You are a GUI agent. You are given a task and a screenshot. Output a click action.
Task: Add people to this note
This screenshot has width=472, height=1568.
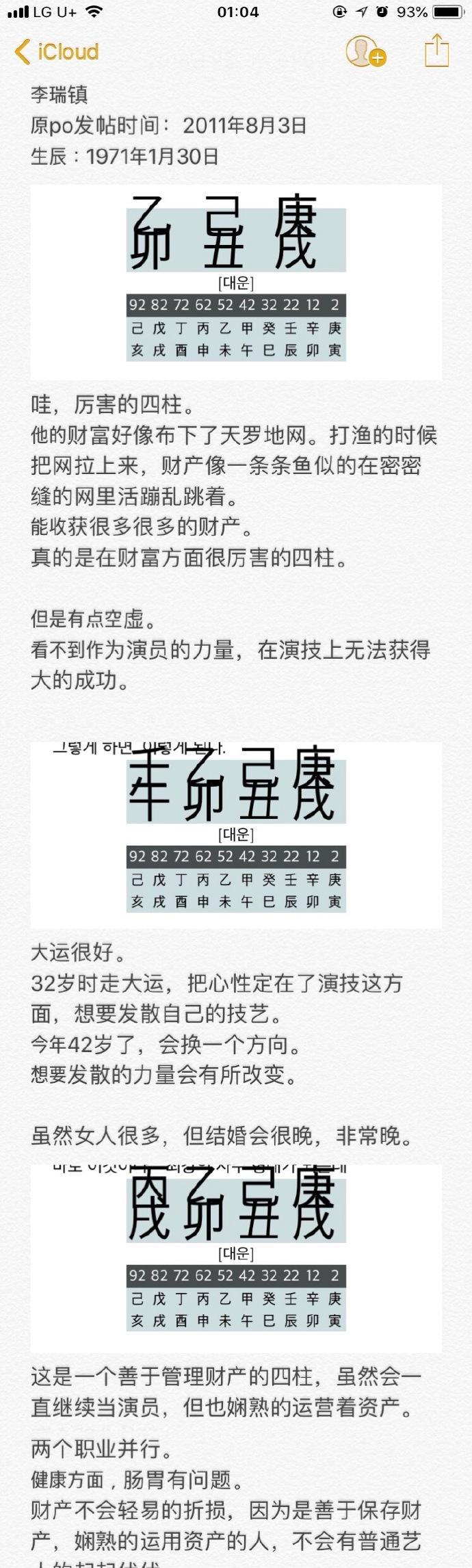(365, 51)
